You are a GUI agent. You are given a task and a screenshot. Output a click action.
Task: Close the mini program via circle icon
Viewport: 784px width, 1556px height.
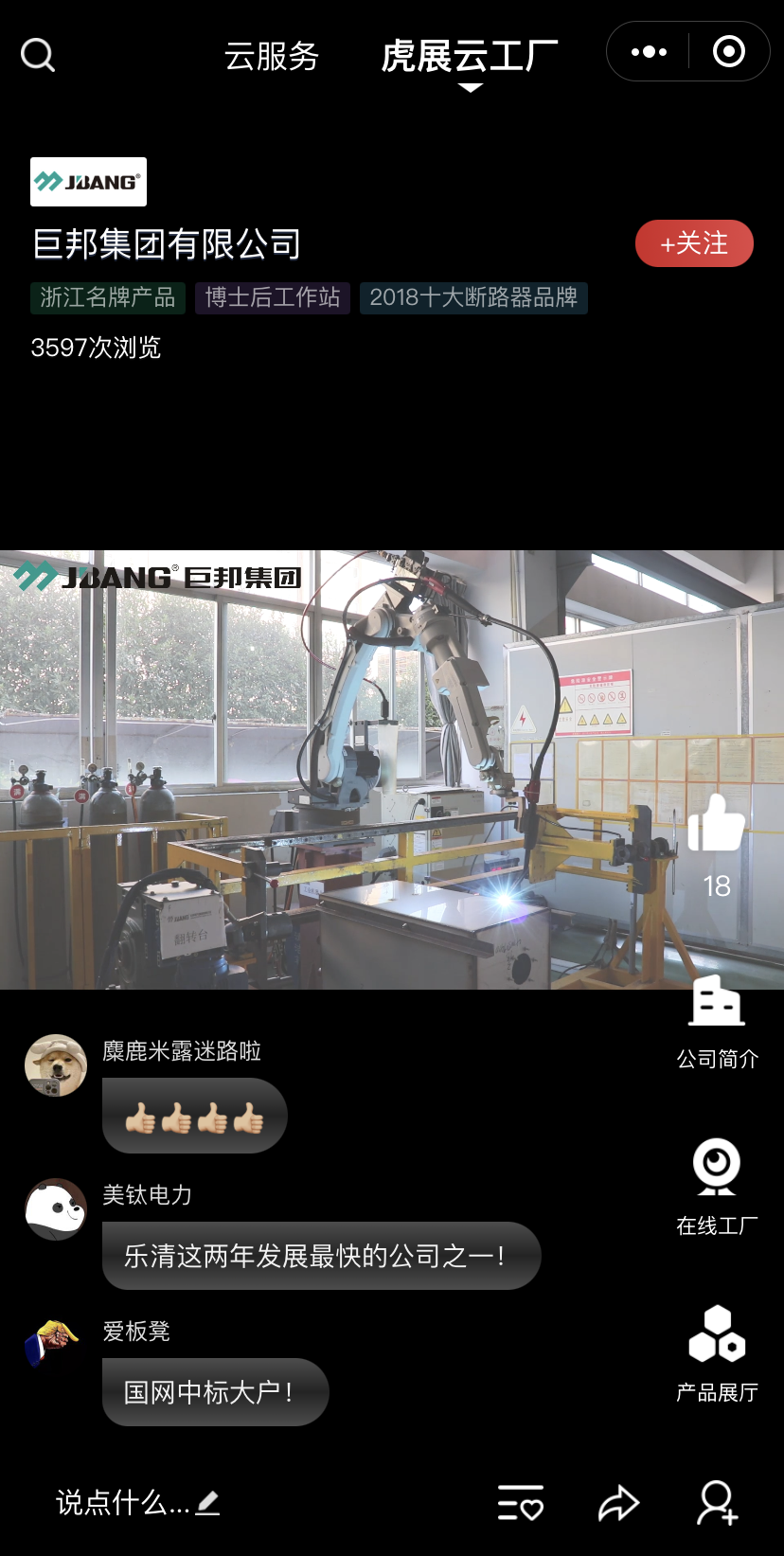728,52
